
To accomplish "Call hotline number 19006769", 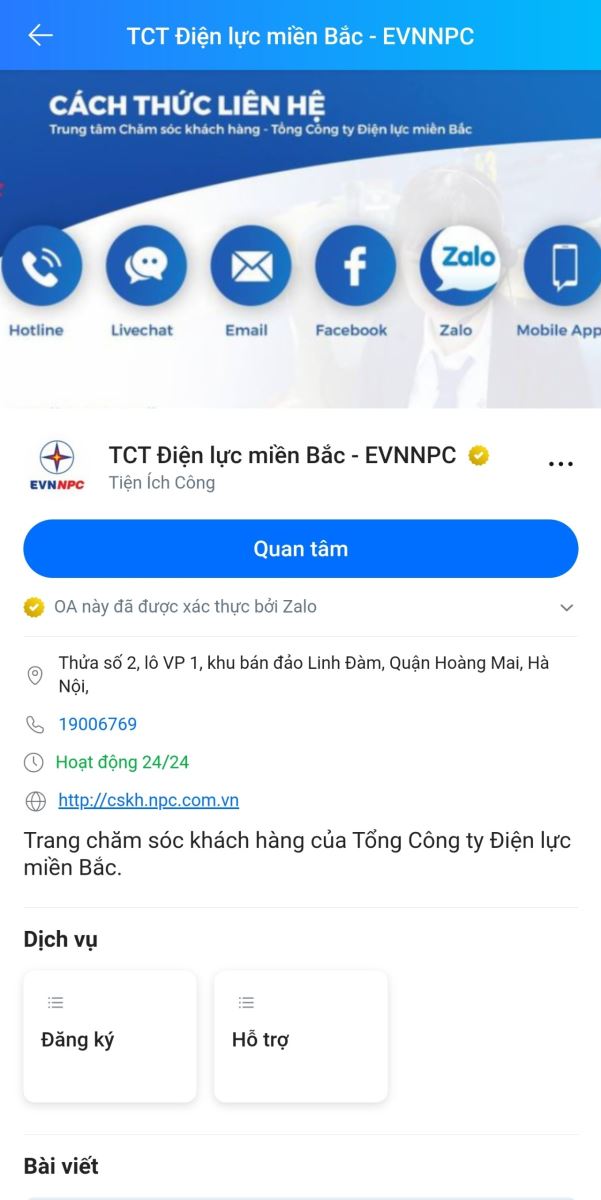I will (97, 724).
